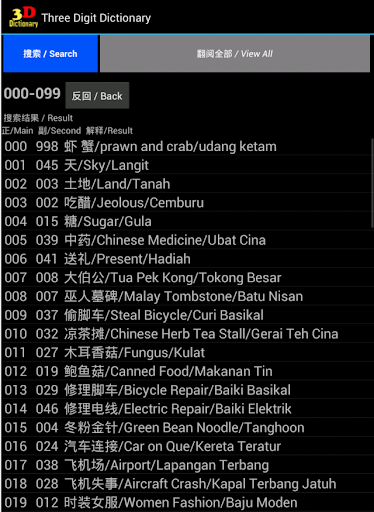Screen dimensions: 374x512
Task: Switch to the Search tab
Action: pyautogui.click(x=51, y=54)
